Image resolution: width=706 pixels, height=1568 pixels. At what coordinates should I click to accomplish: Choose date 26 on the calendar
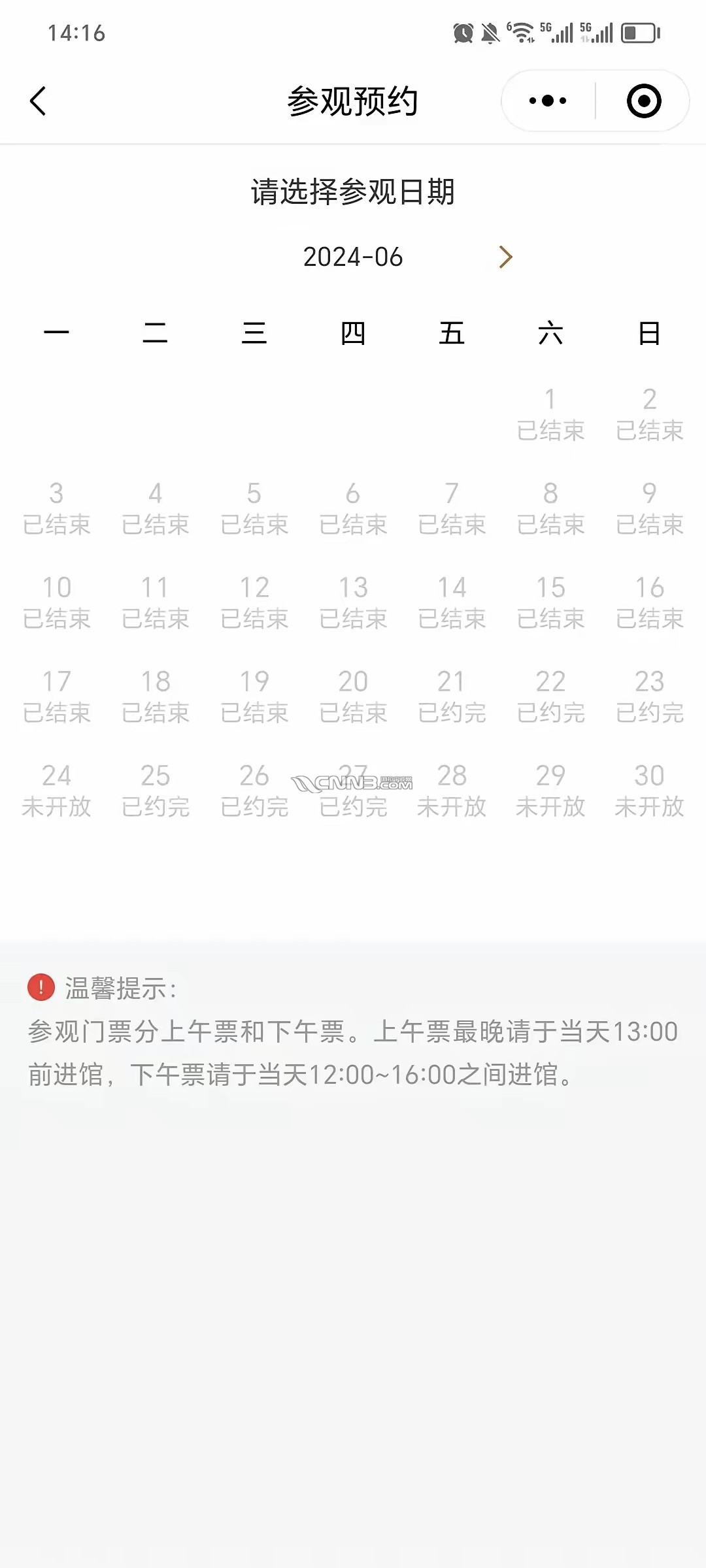254,791
